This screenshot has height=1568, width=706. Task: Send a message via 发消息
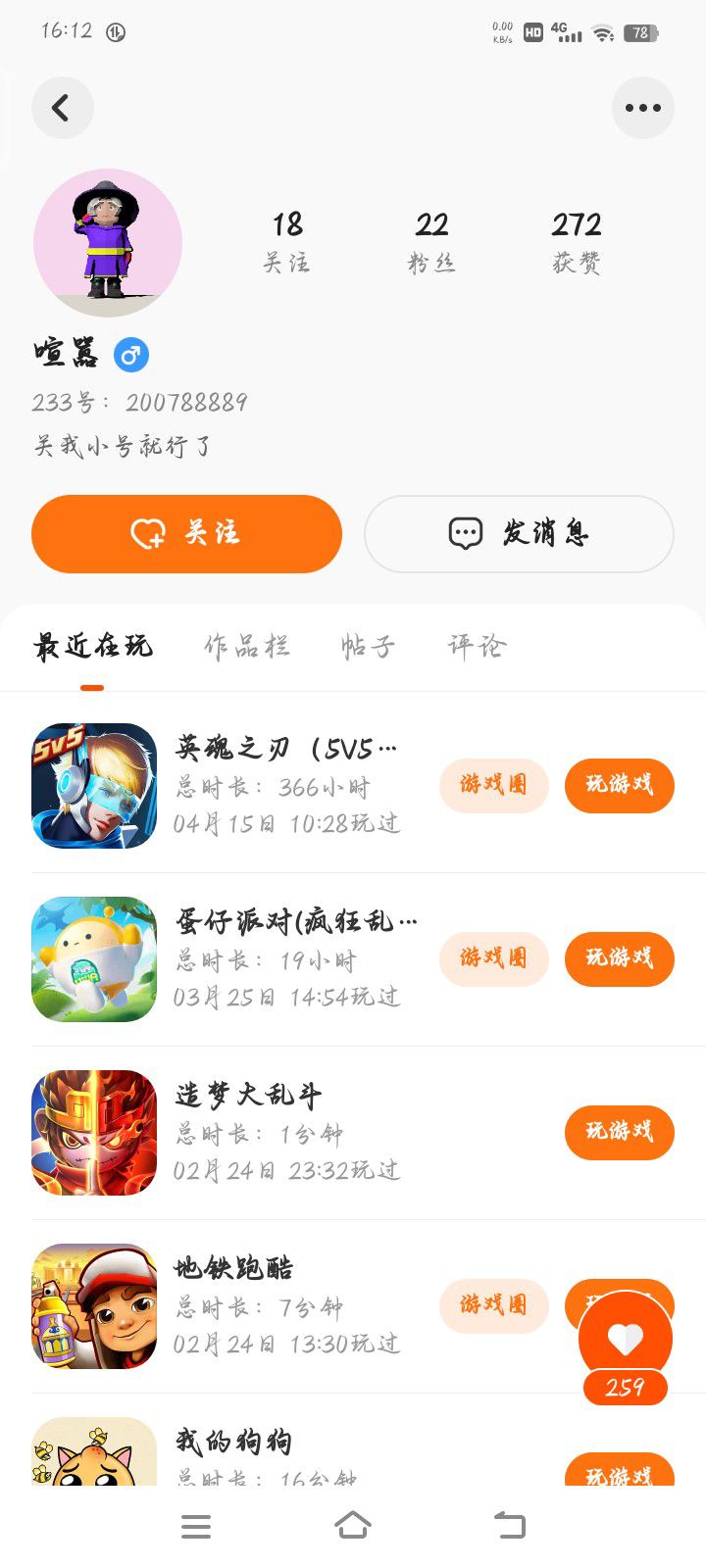point(519,534)
